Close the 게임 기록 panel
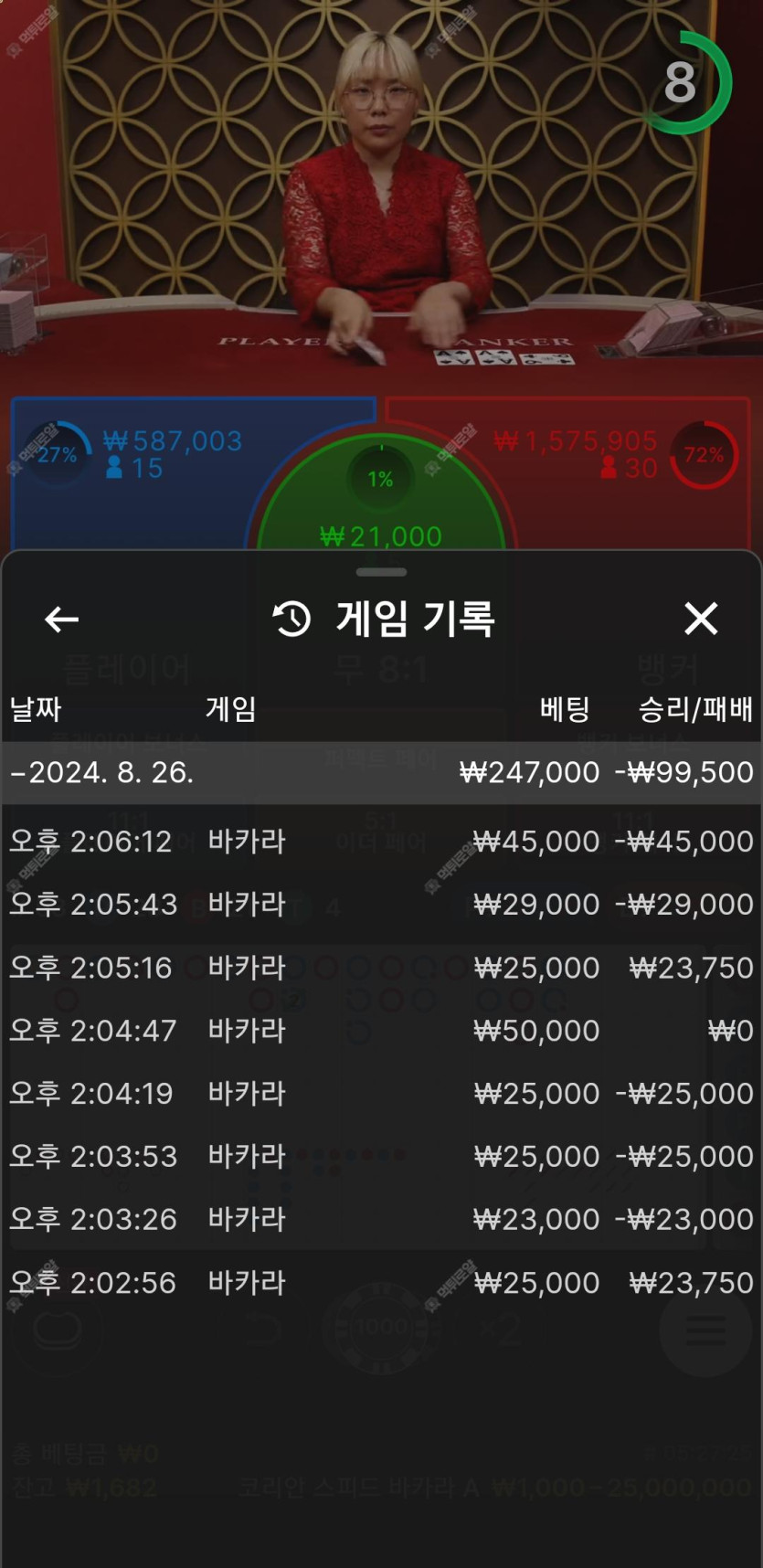This screenshot has height=1568, width=763. pyautogui.click(x=701, y=619)
